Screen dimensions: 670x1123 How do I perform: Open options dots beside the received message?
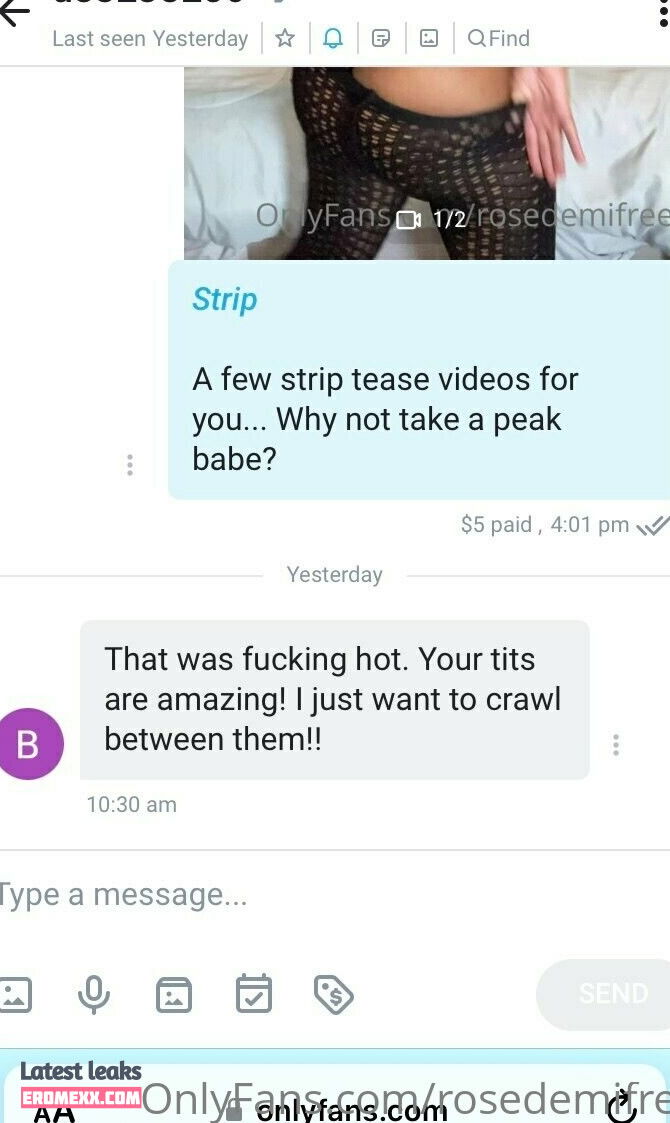pos(616,745)
